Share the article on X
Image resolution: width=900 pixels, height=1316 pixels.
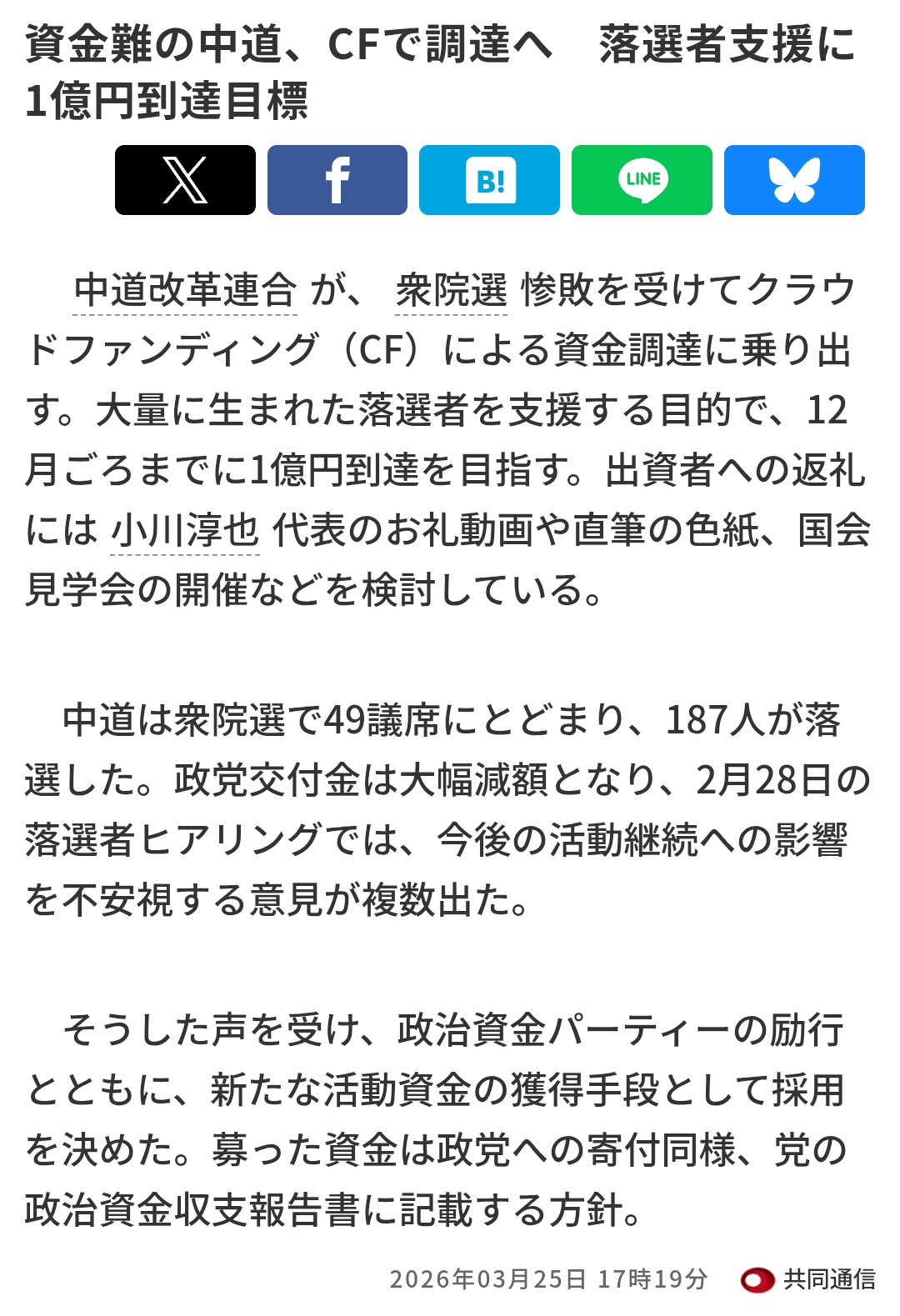click(185, 180)
